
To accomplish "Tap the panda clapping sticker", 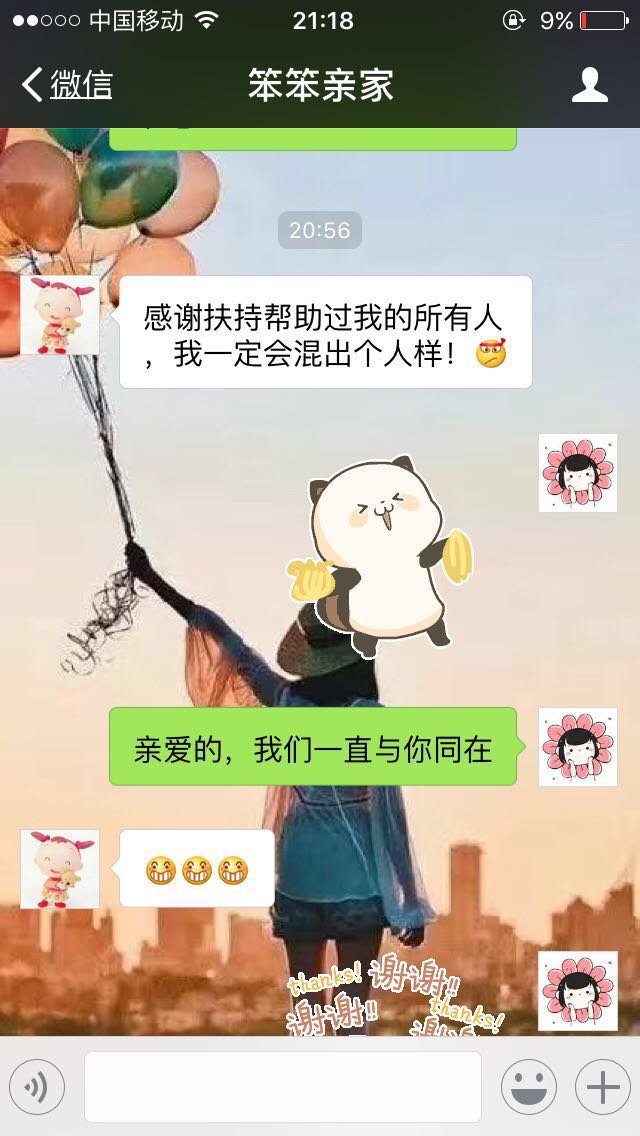I will pos(380,553).
